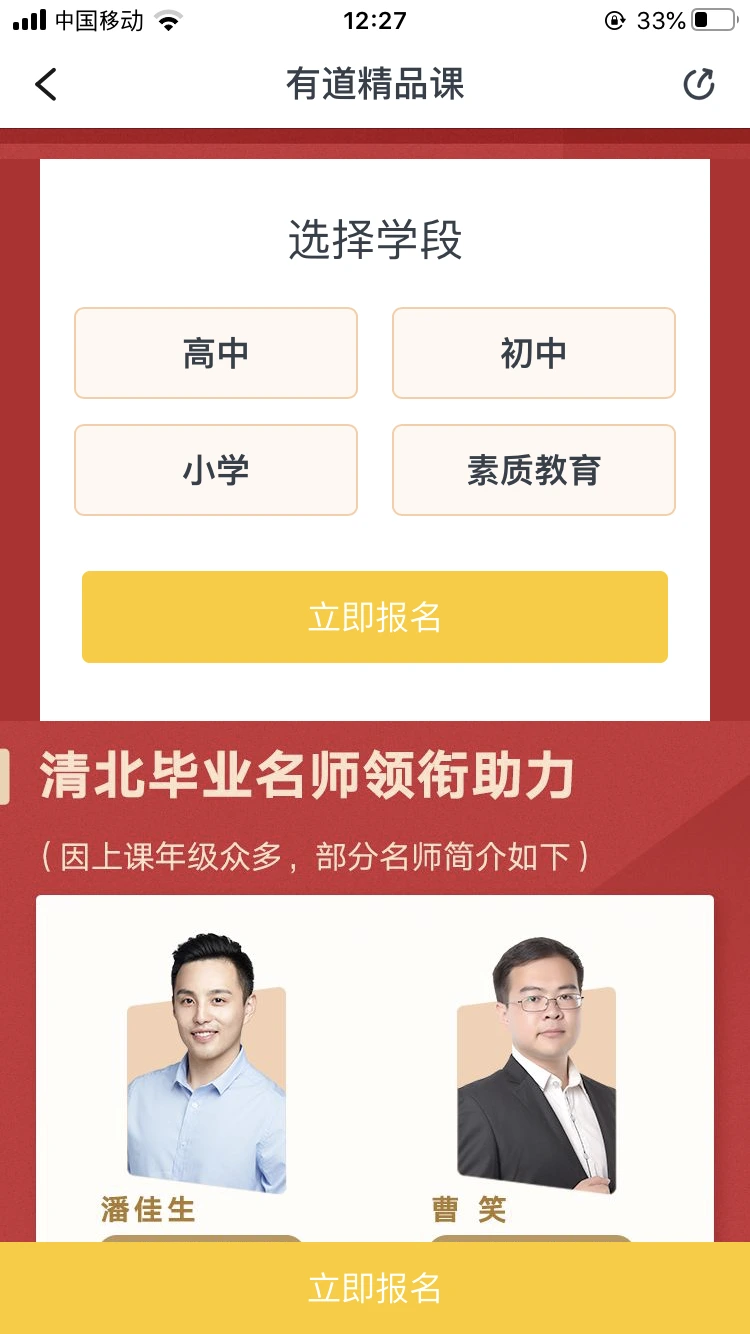The image size is (750, 1334).
Task: Tap the bottom sticky 立即报名 bar
Action: [375, 1288]
